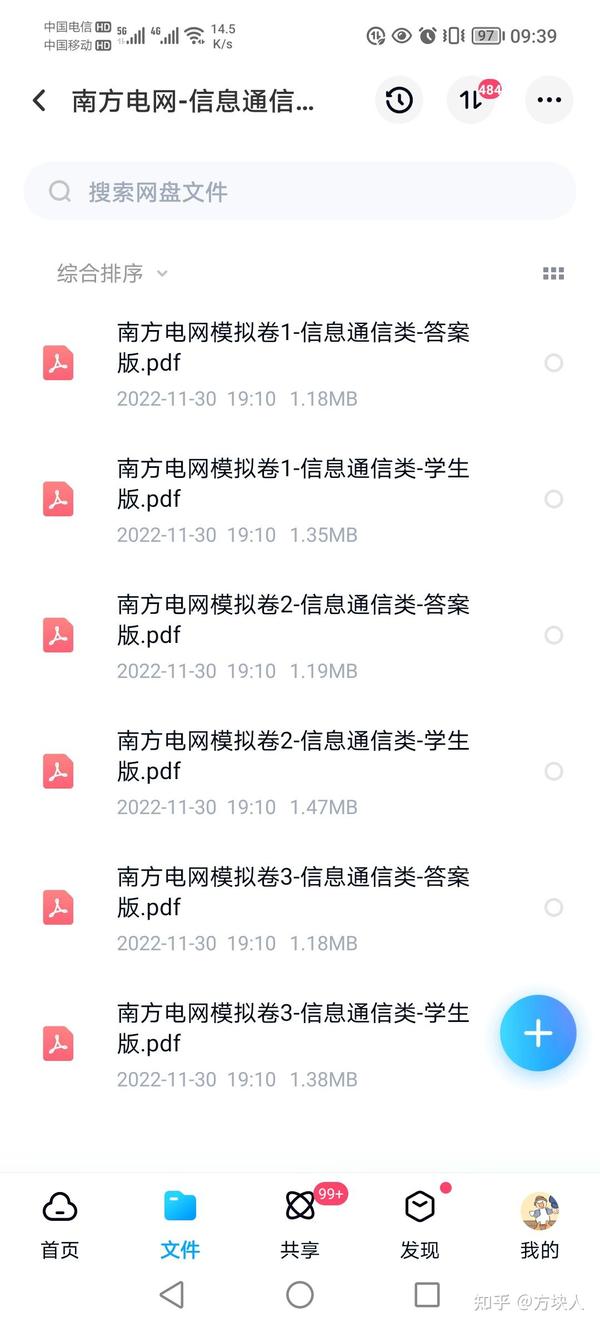This screenshot has width=600, height=1327.
Task: Tap the 搜索网盘文件 search box
Action: (300, 191)
